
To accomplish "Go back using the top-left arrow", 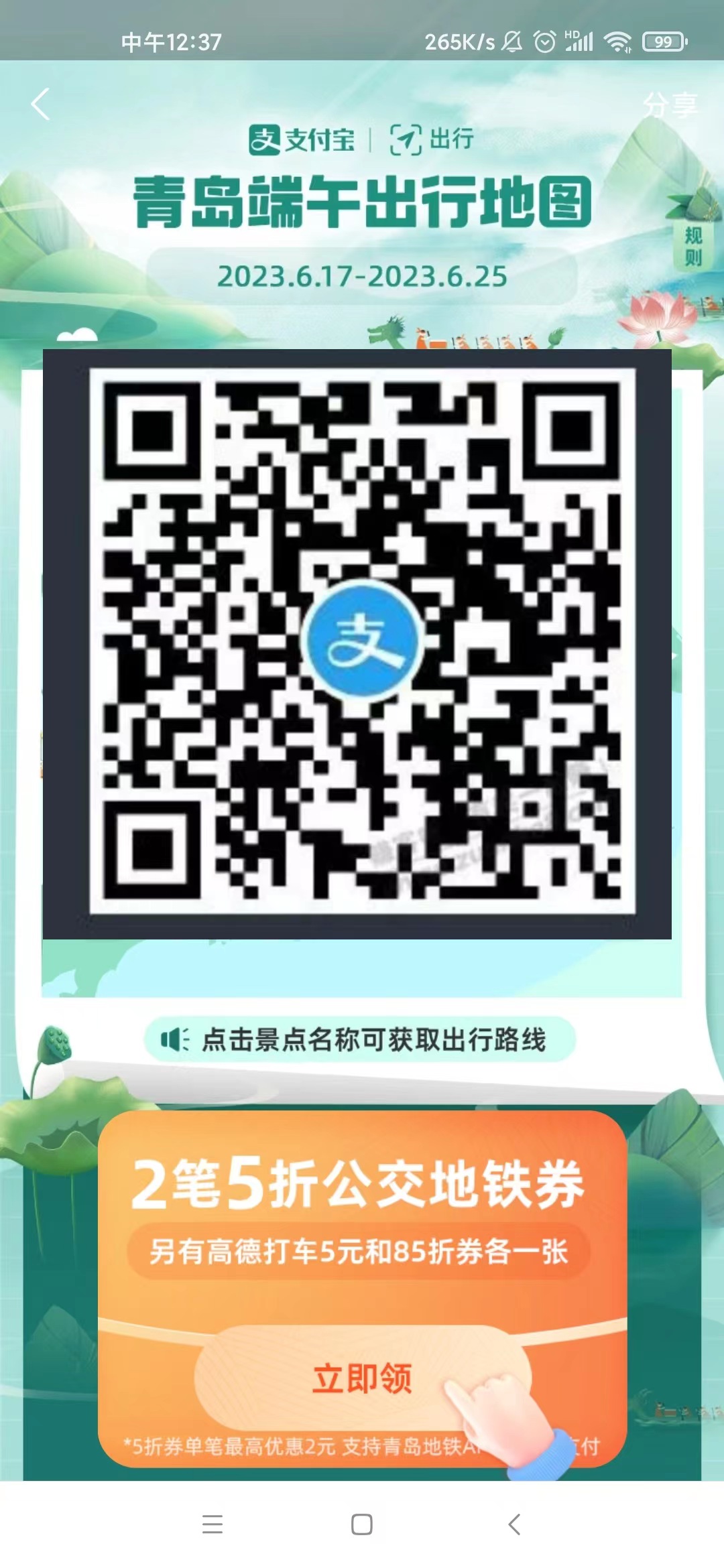I will [41, 105].
